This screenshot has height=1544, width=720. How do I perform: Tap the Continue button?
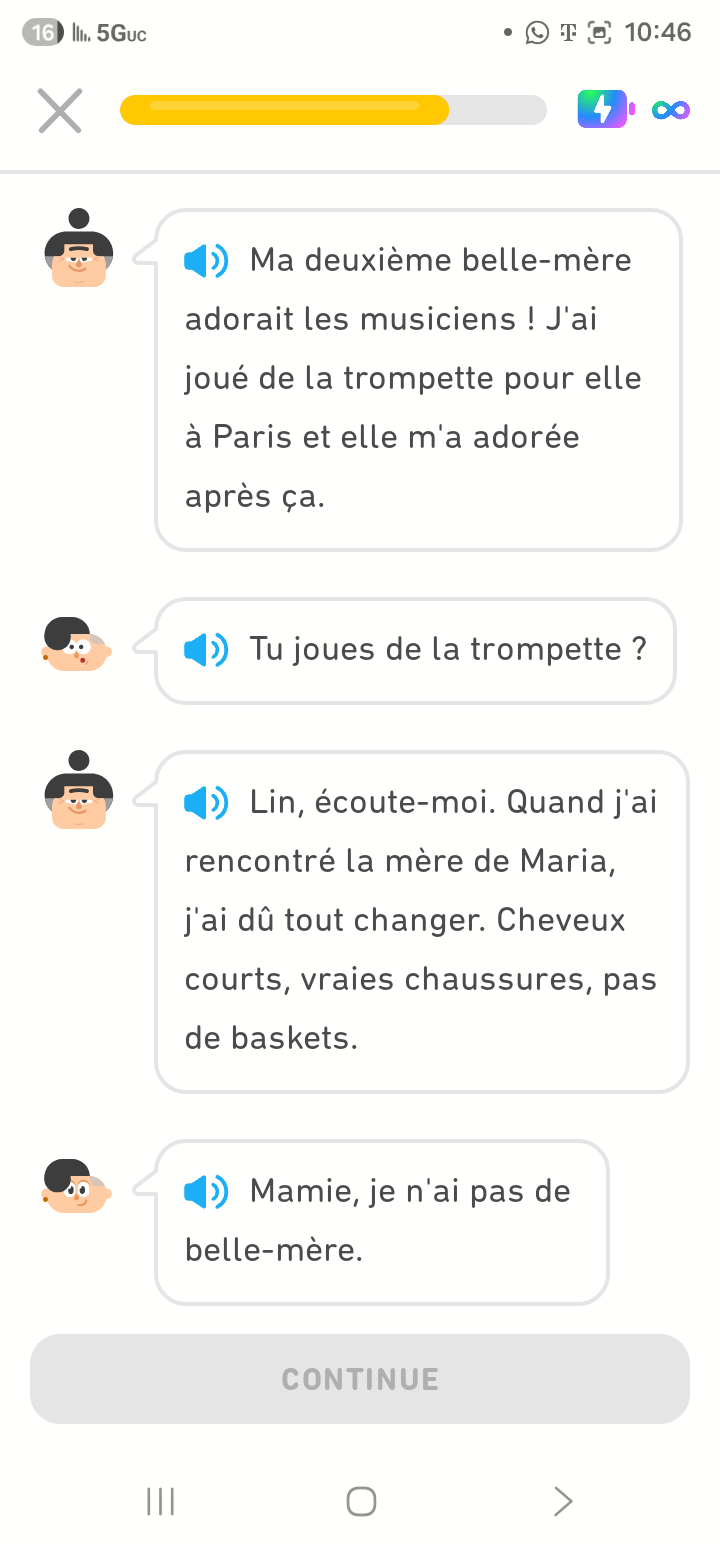coord(360,1379)
